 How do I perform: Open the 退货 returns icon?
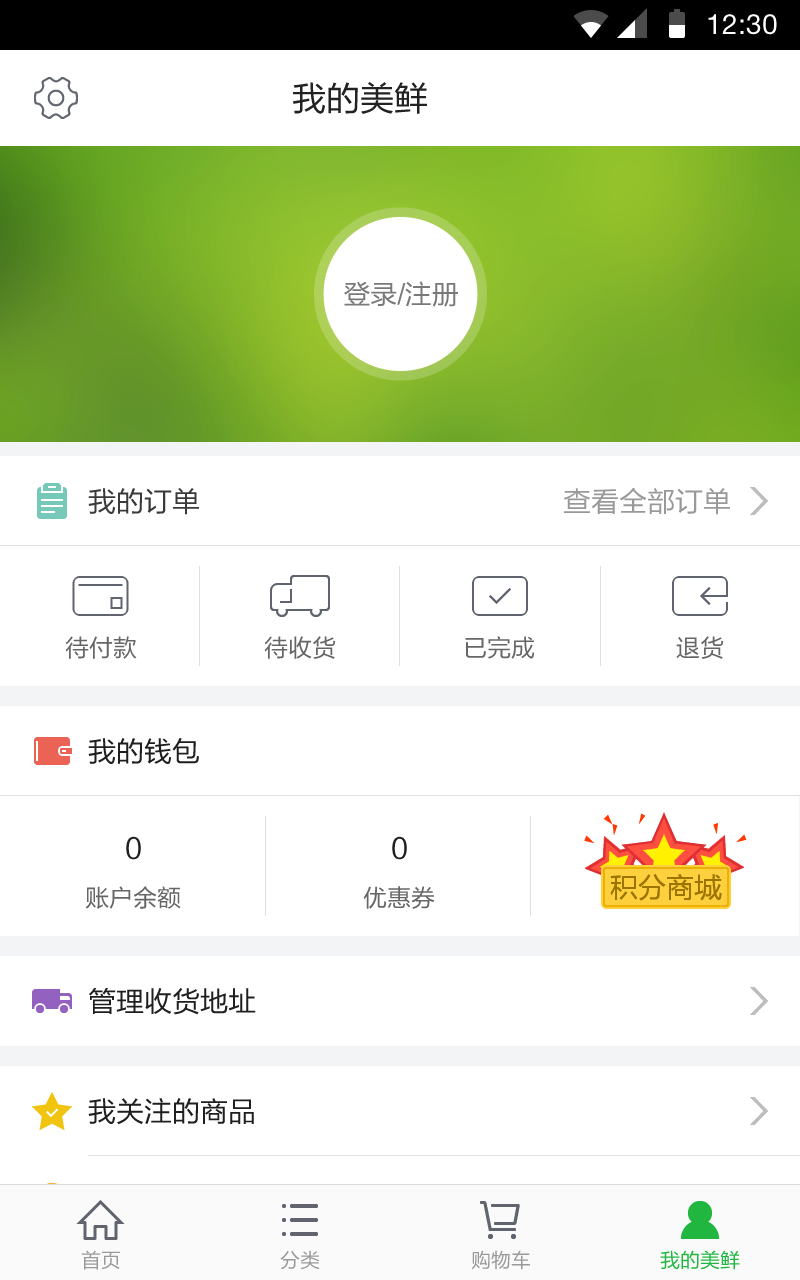pos(699,595)
